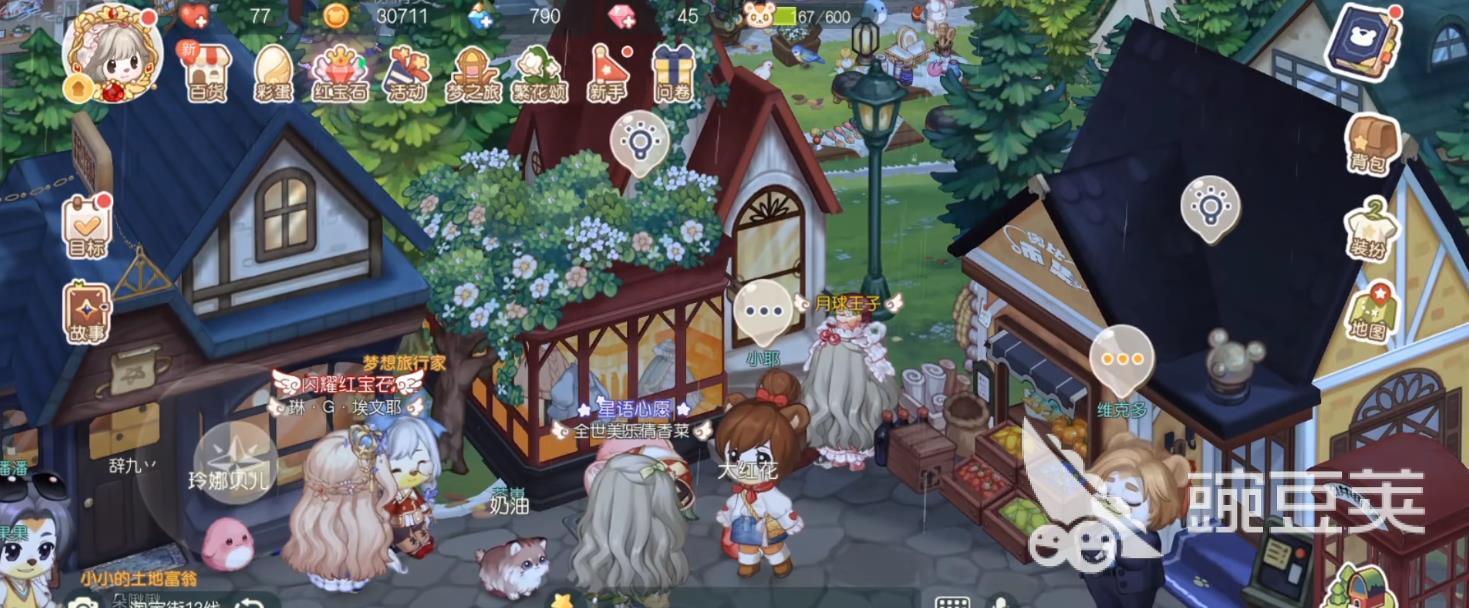Tap 维克多's speech bubble
Screen dimensions: 1469x608
[x=1121, y=359]
